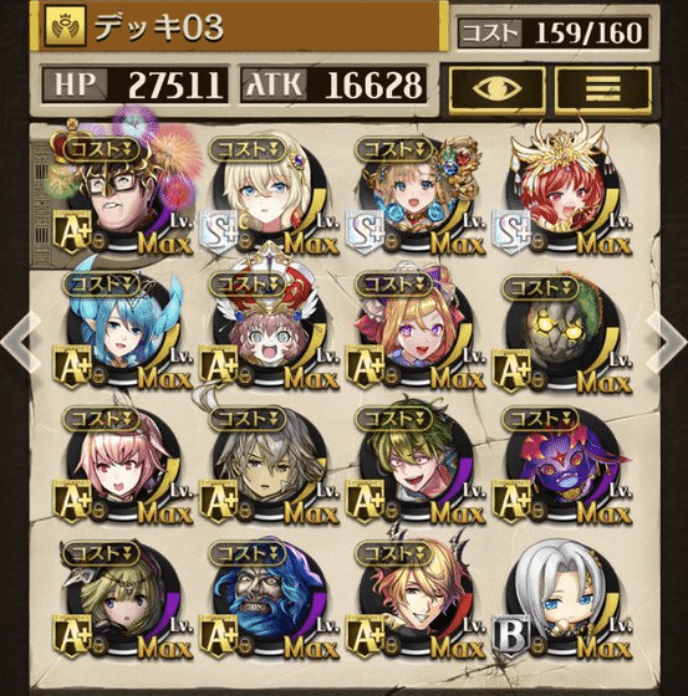The height and width of the screenshot is (696, 688).
Task: Edit the deck name デッキ03
Action: click(x=240, y=28)
